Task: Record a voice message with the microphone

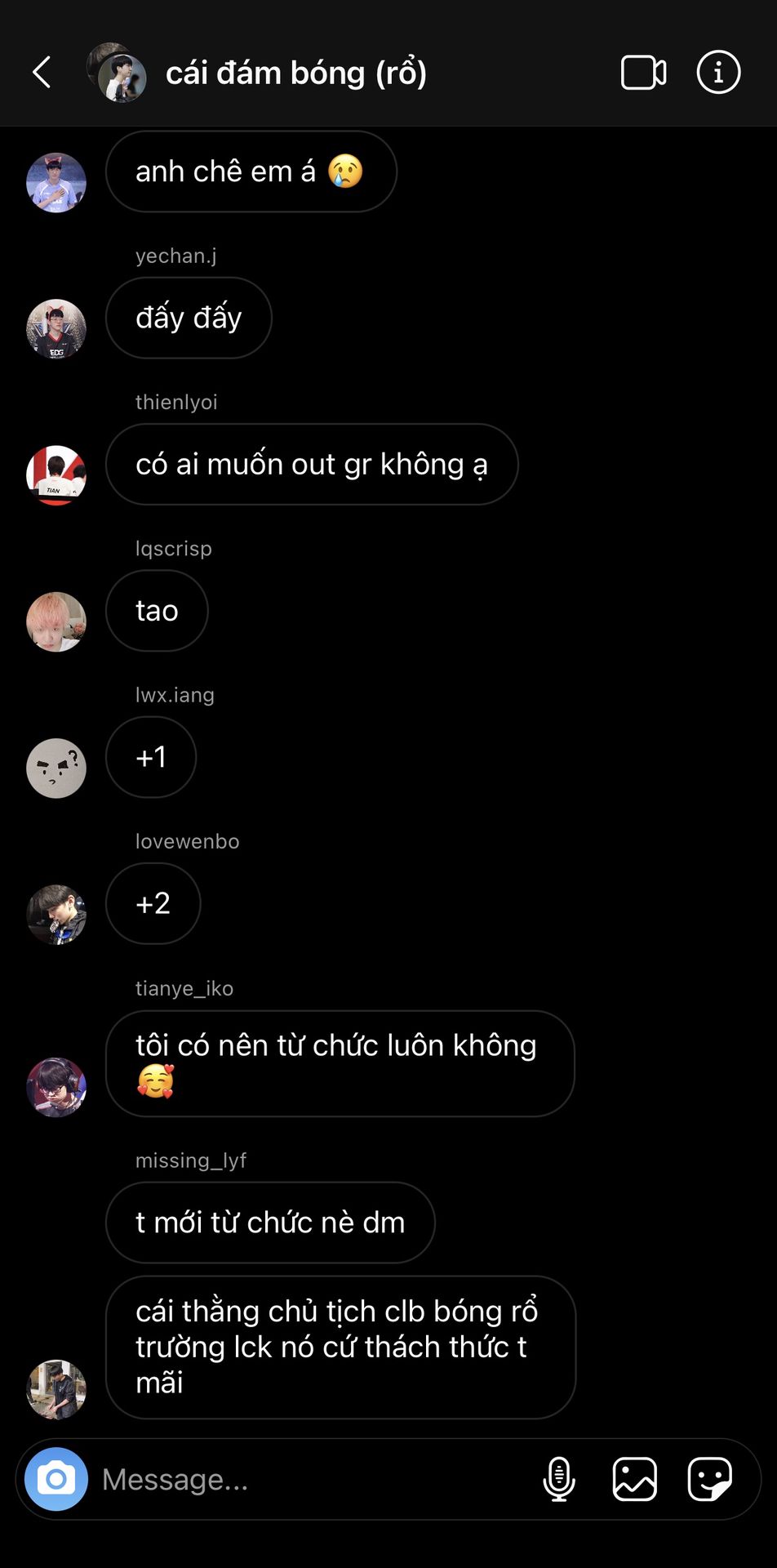Action: point(559,1479)
